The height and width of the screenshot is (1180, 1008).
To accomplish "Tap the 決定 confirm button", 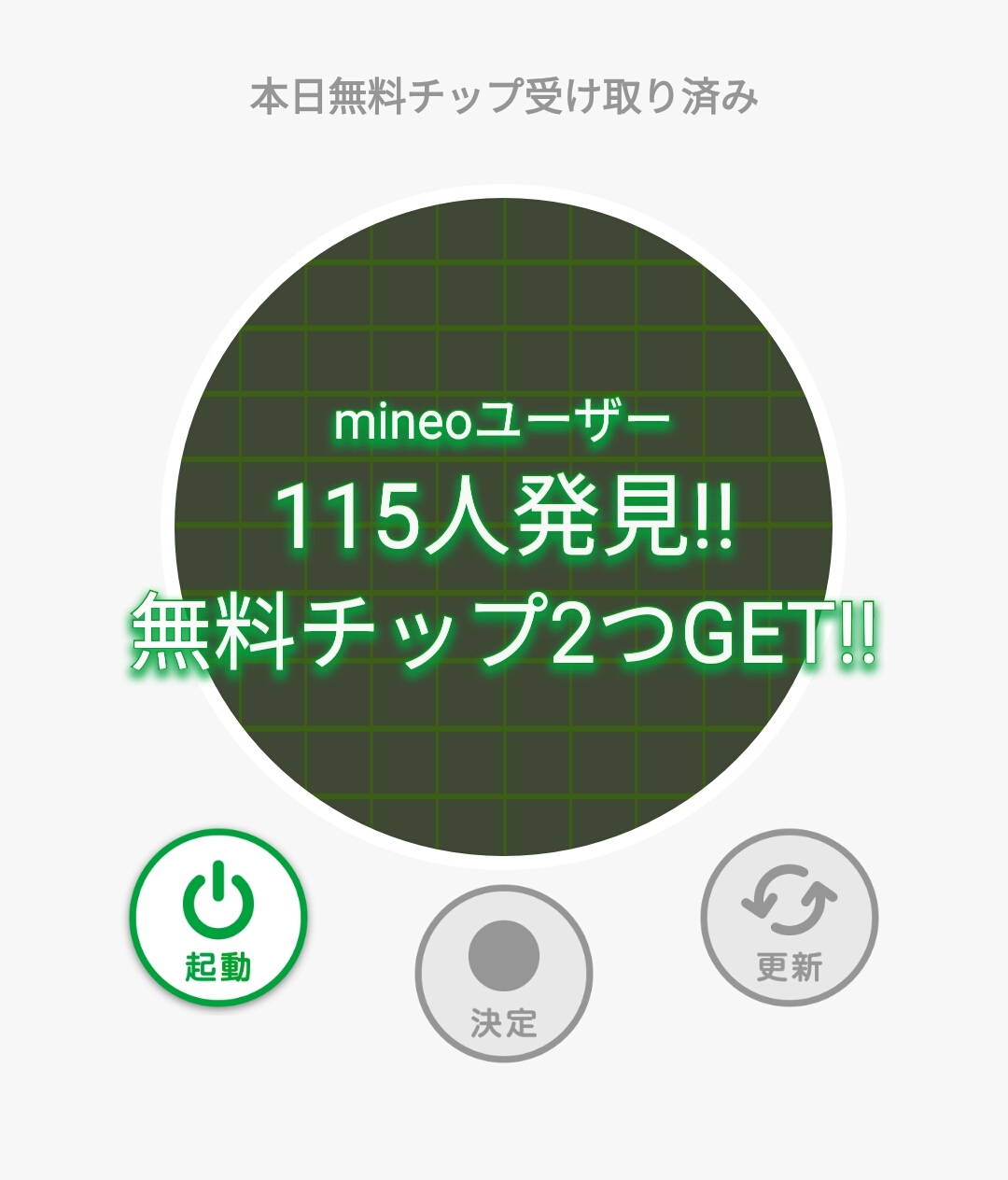I will tap(503, 974).
